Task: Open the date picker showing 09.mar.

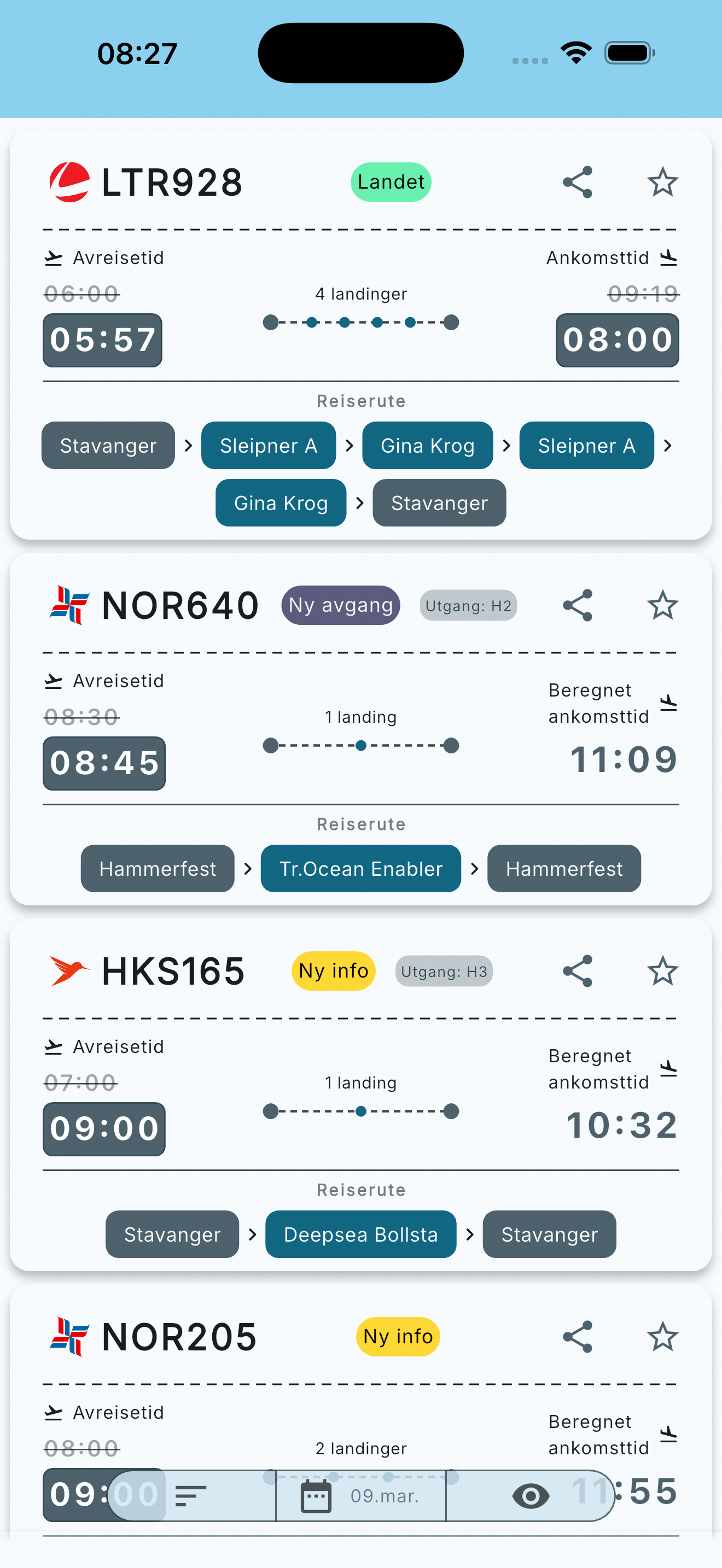Action: coord(360,1496)
